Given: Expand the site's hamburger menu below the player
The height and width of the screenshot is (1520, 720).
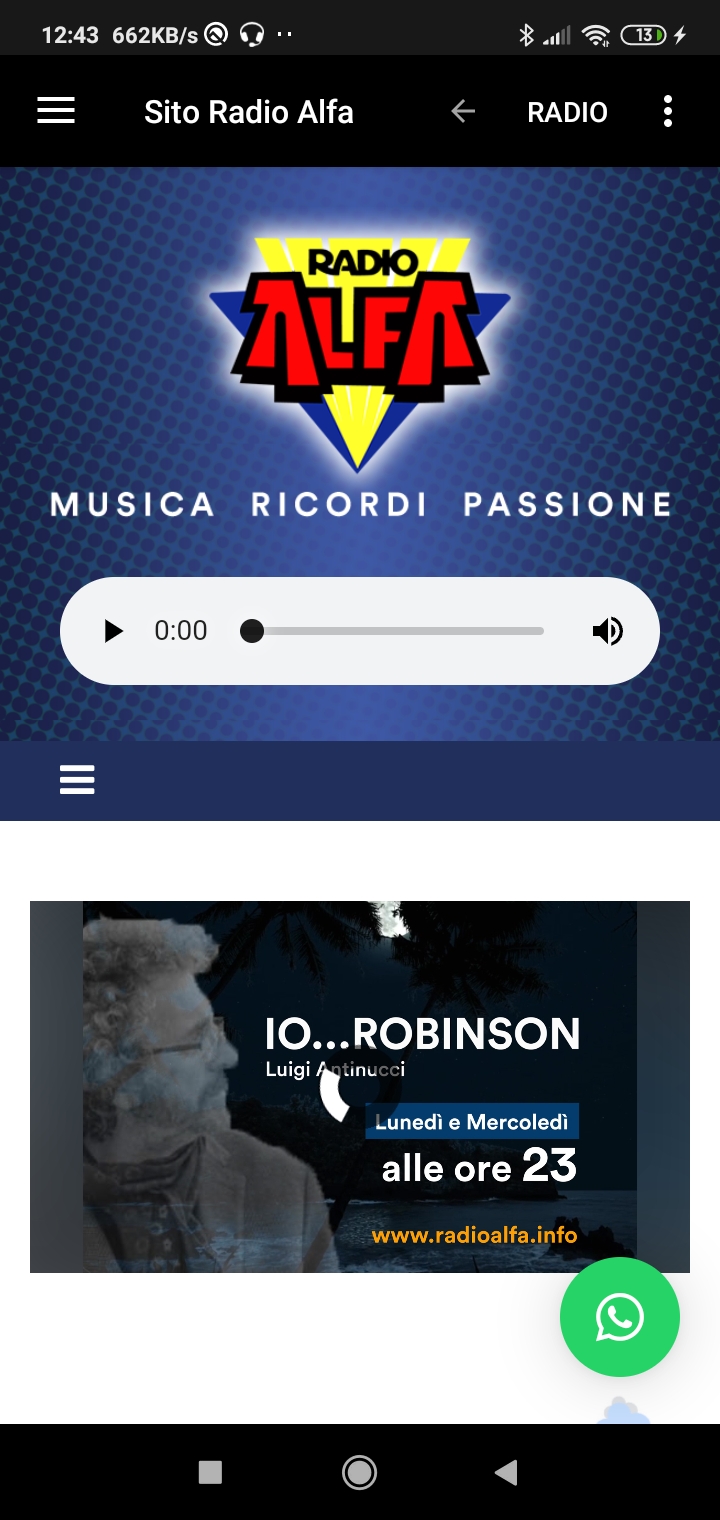Looking at the screenshot, I should [77, 779].
